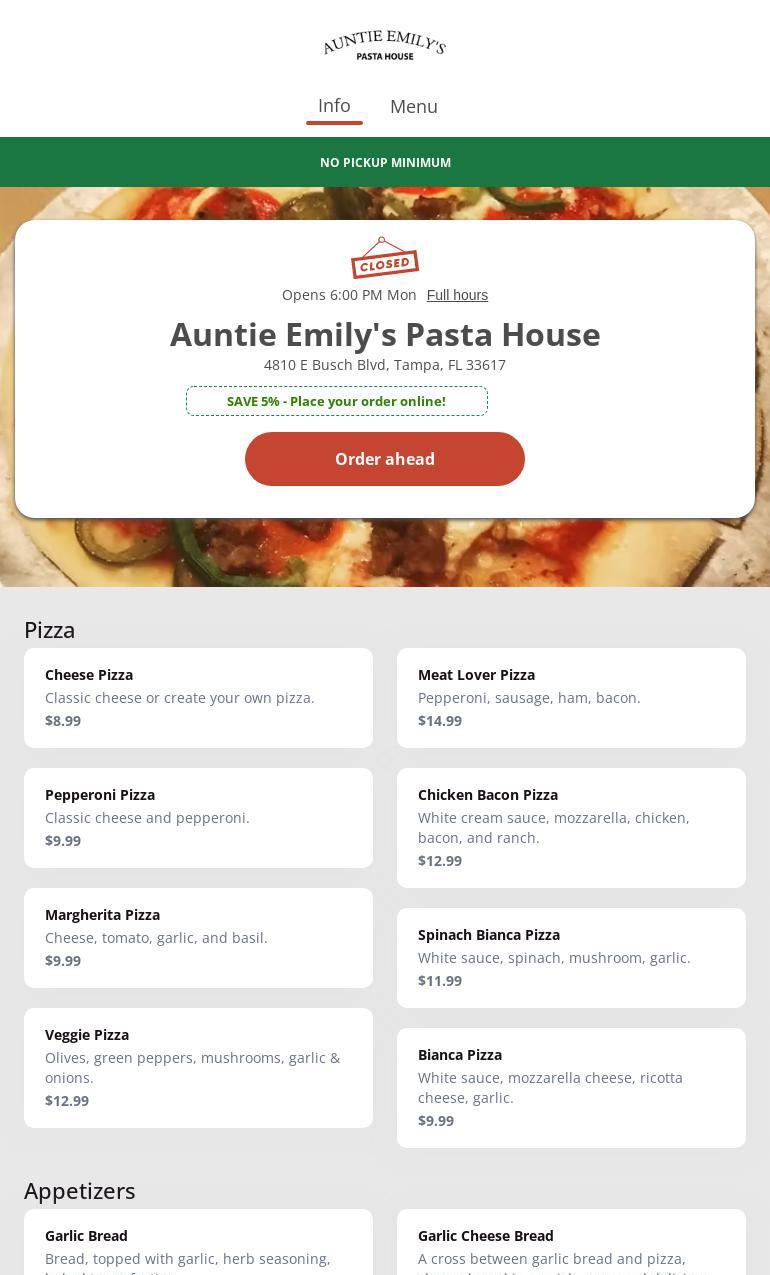Open the Meat Lover Pizza item
Viewport: 770px width, 1275px height.
click(571, 698)
